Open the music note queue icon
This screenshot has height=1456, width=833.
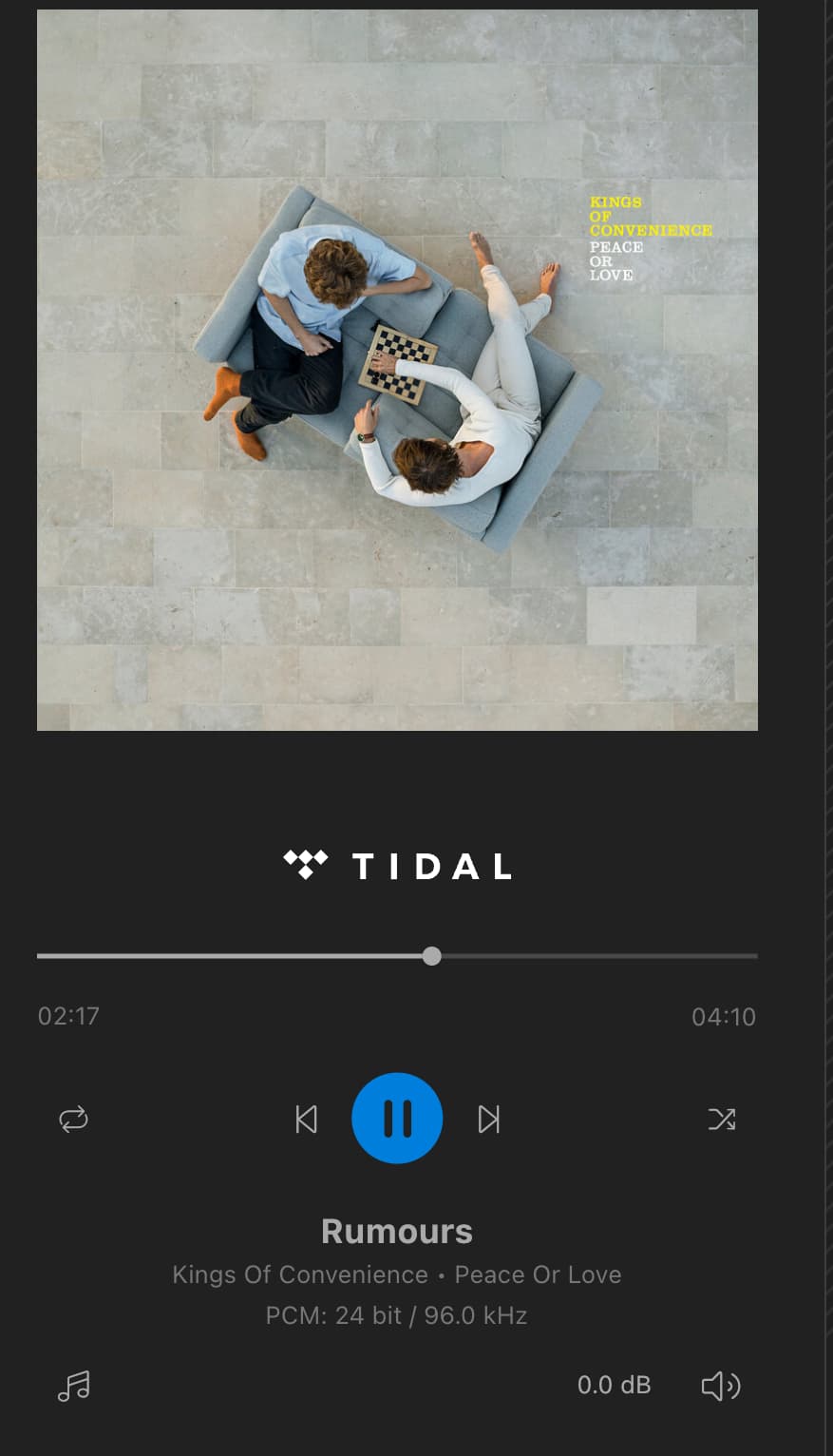74,1386
